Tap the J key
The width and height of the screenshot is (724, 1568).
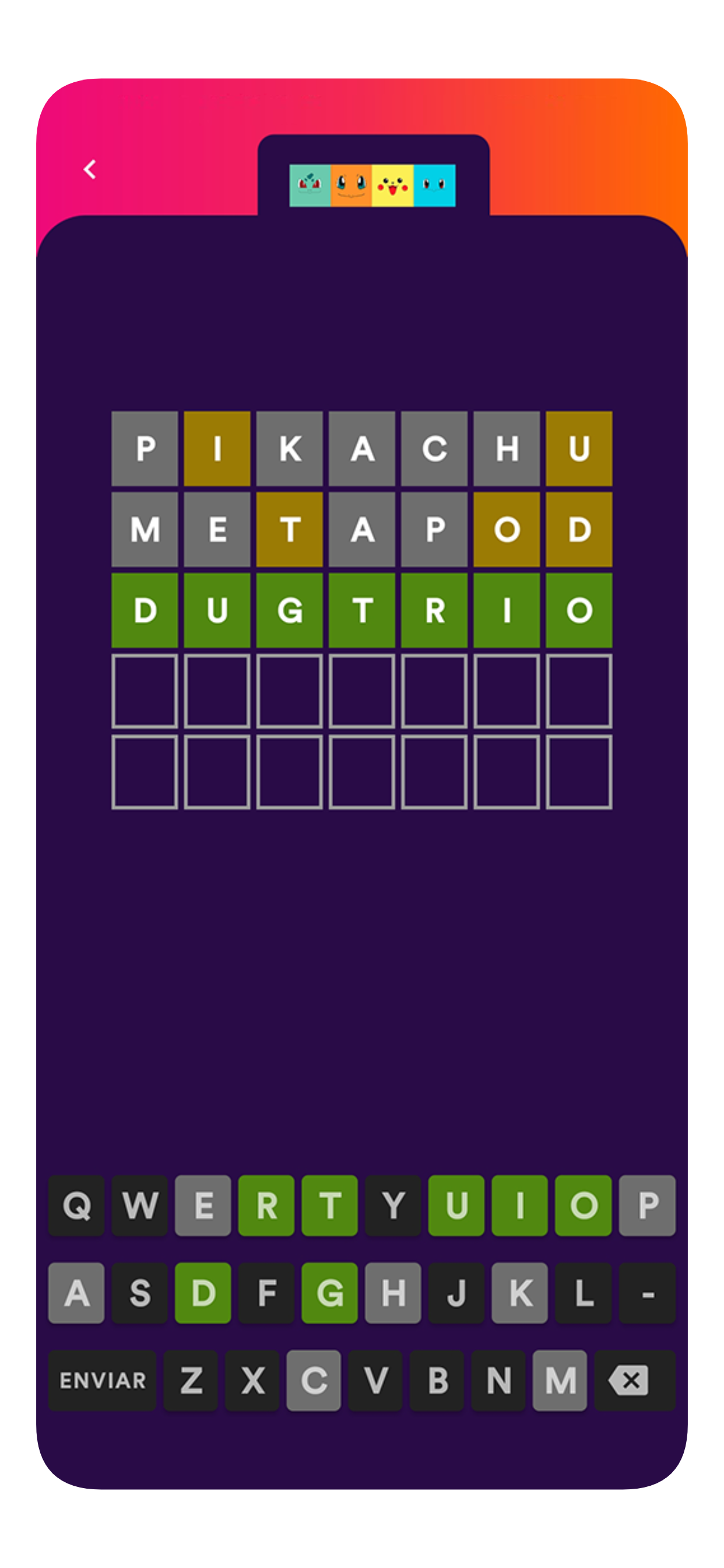tap(456, 1292)
